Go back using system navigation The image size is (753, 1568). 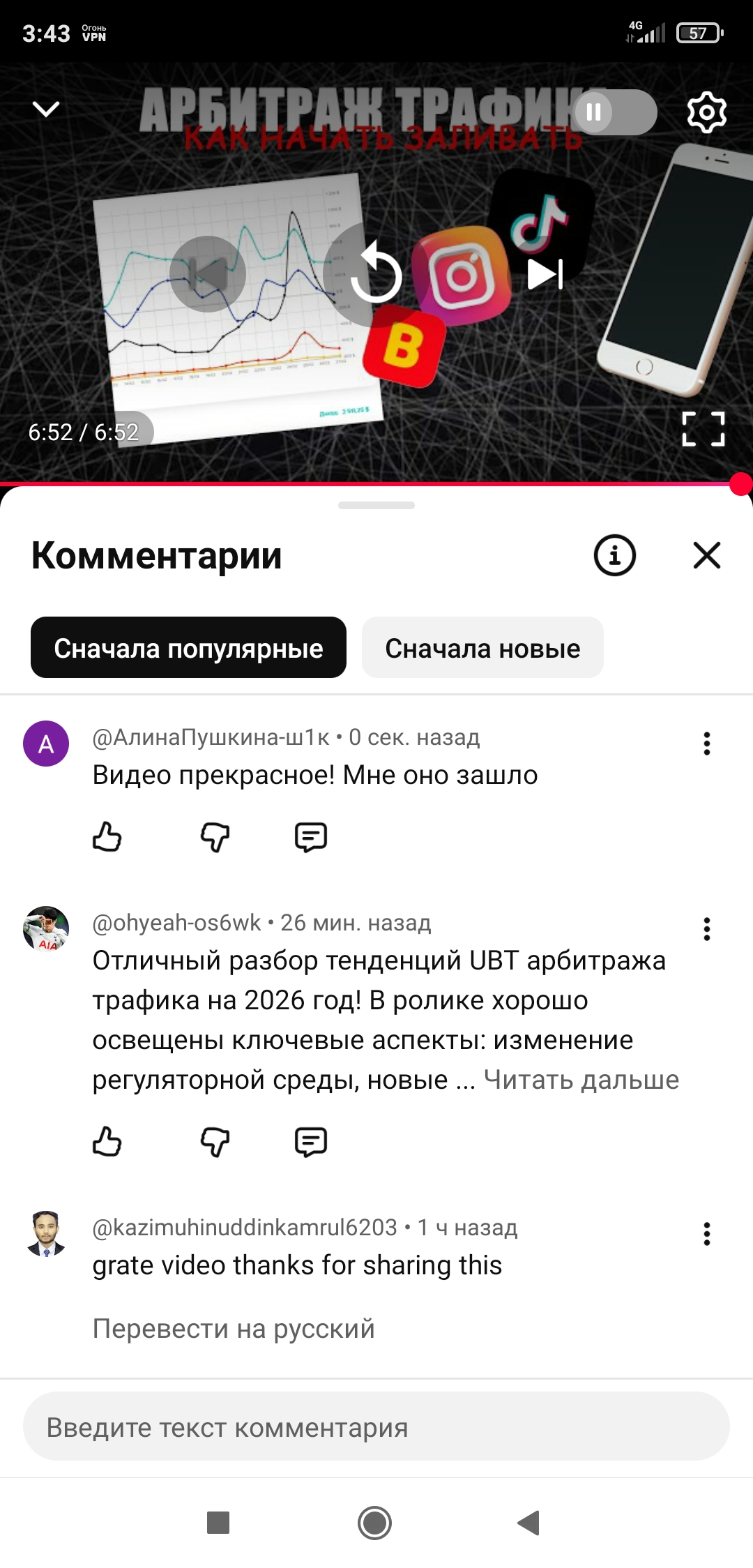tap(529, 1522)
